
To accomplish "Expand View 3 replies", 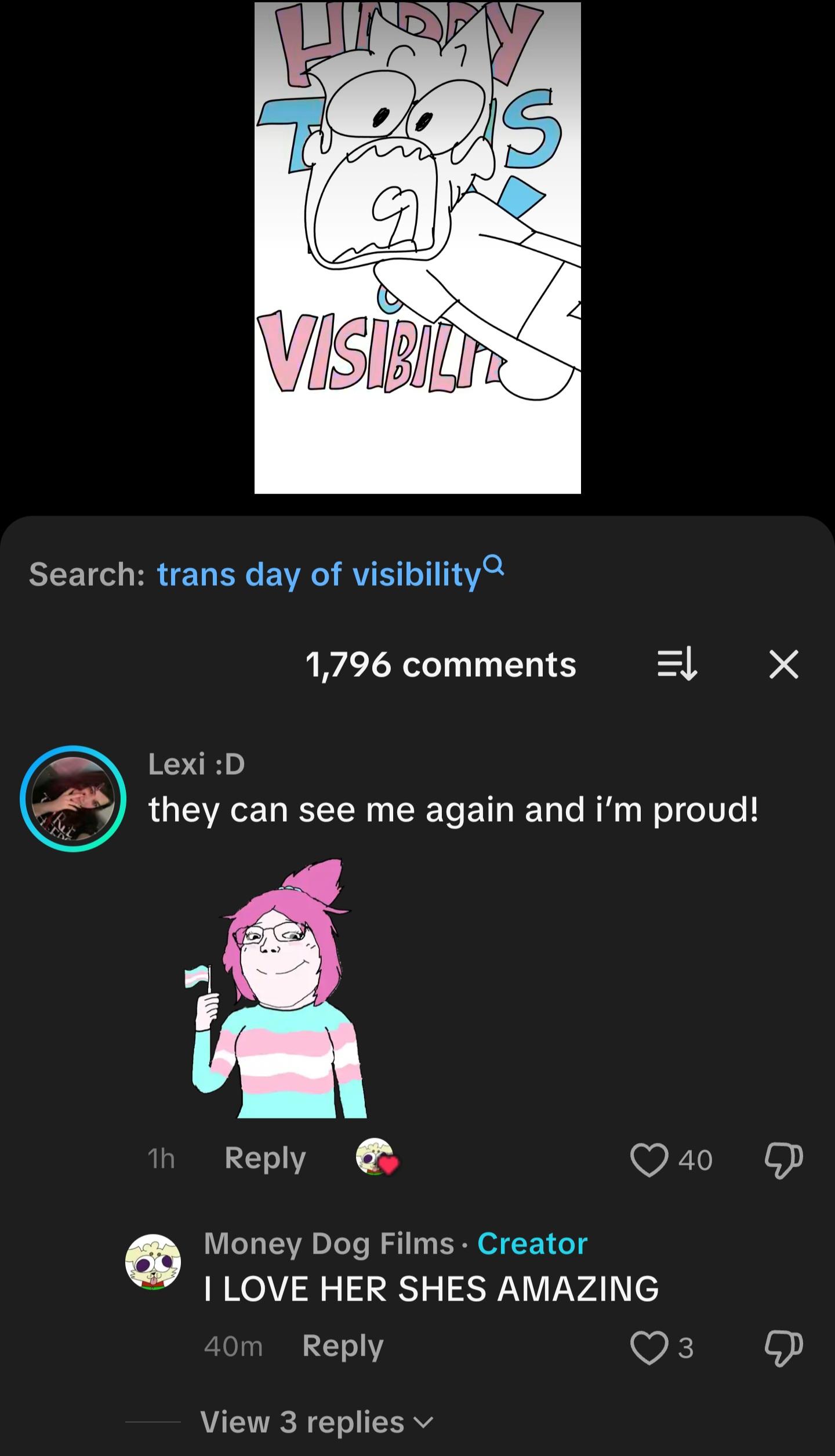I will (x=316, y=1422).
